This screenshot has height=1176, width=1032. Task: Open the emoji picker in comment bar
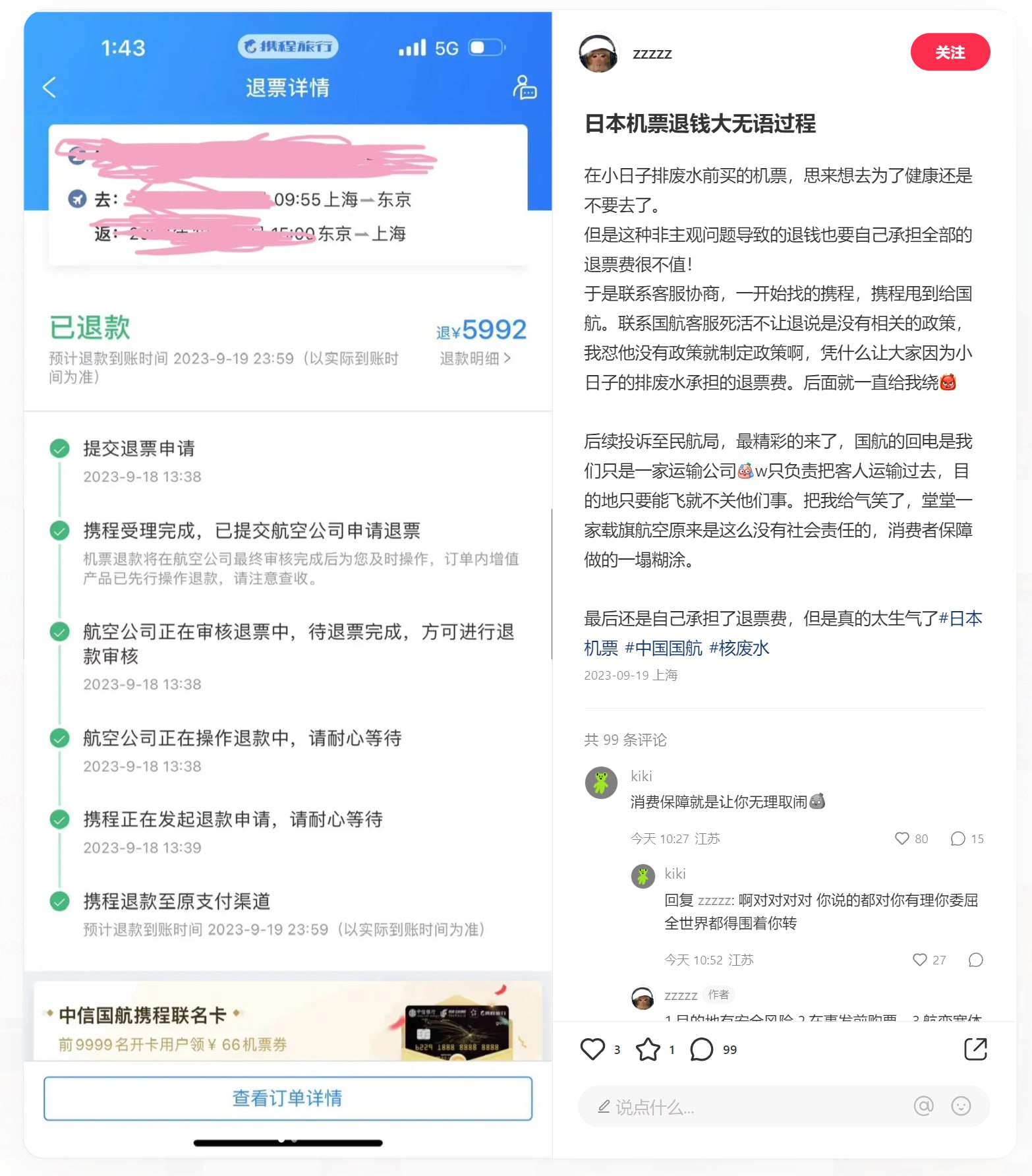click(961, 1107)
